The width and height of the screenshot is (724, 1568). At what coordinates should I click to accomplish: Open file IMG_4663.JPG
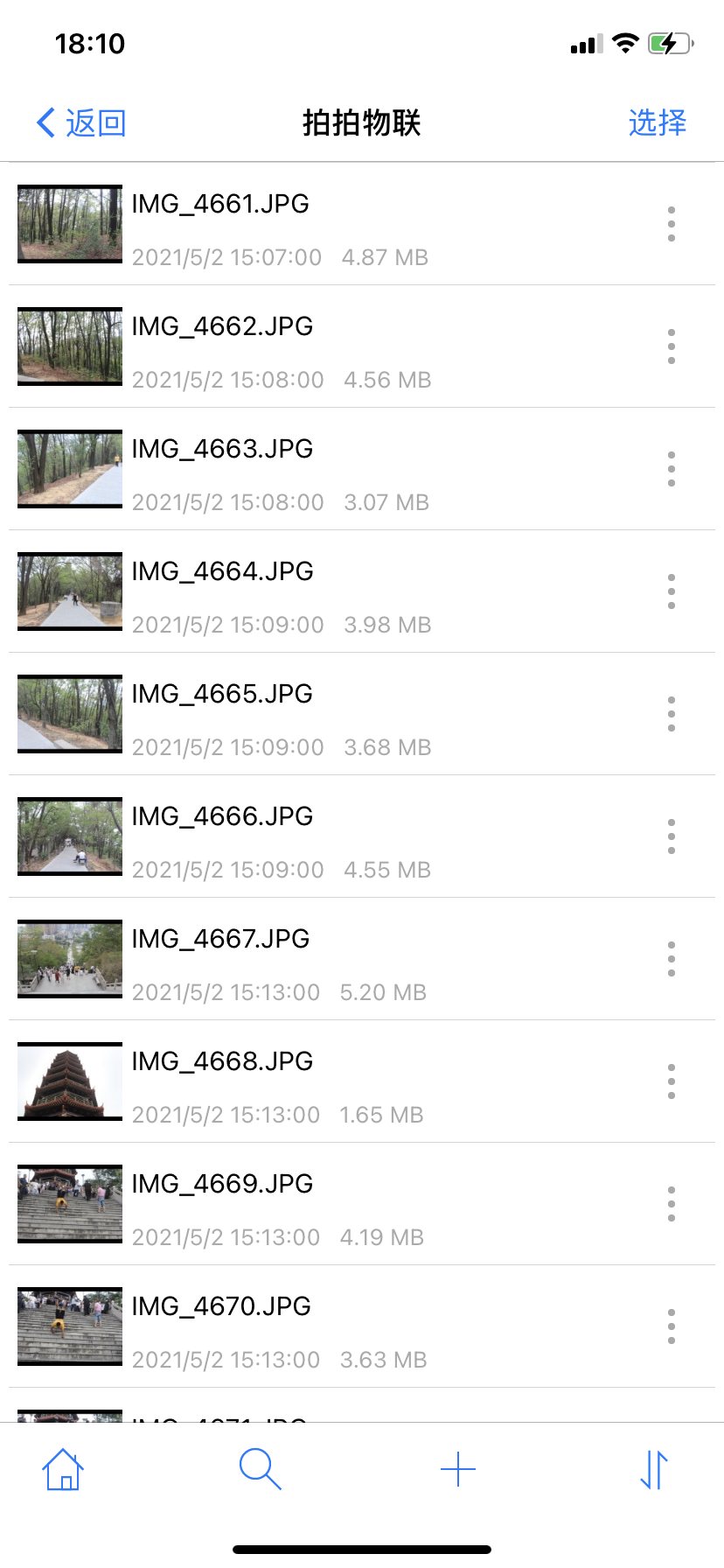222,450
